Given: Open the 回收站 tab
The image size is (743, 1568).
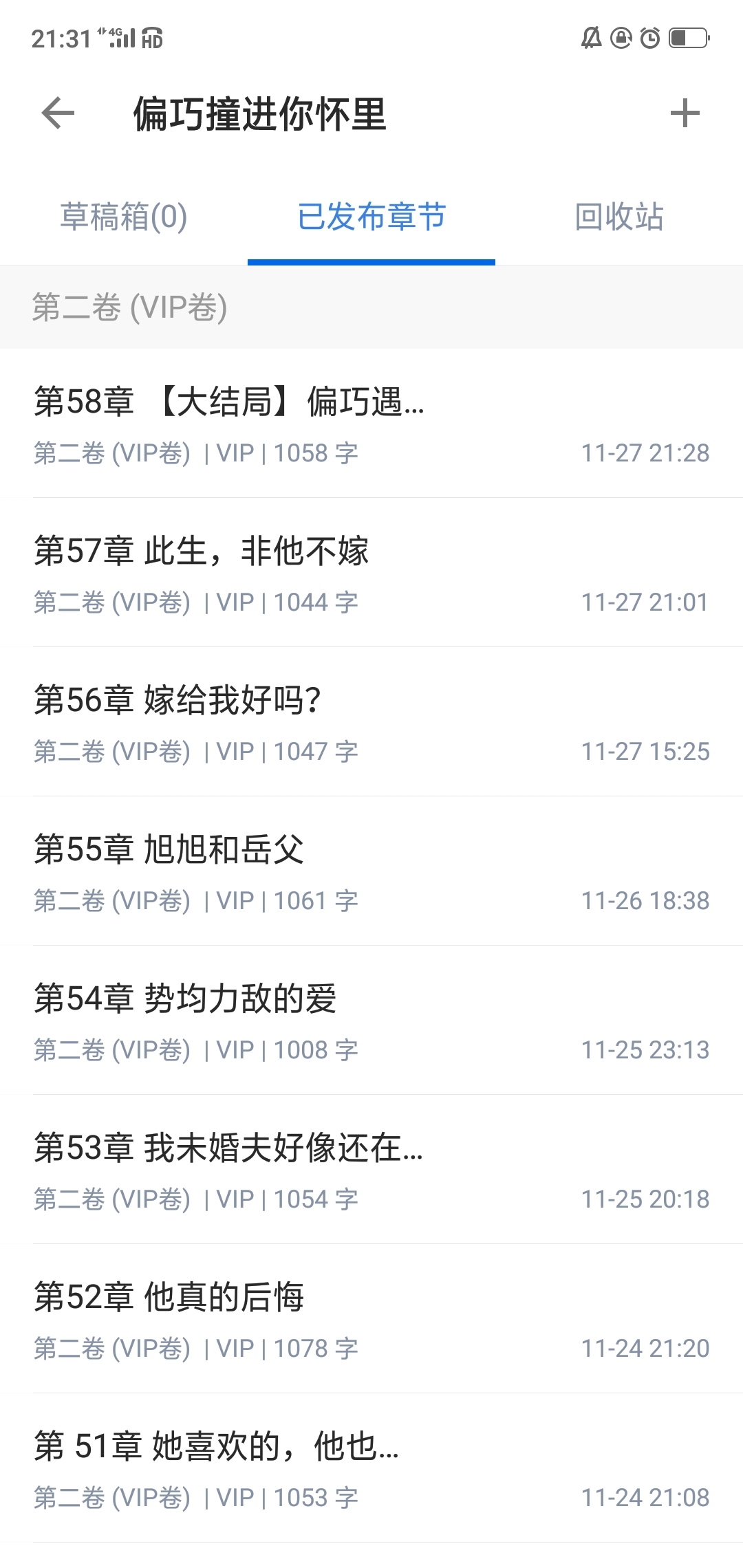Looking at the screenshot, I should pyautogui.click(x=619, y=217).
